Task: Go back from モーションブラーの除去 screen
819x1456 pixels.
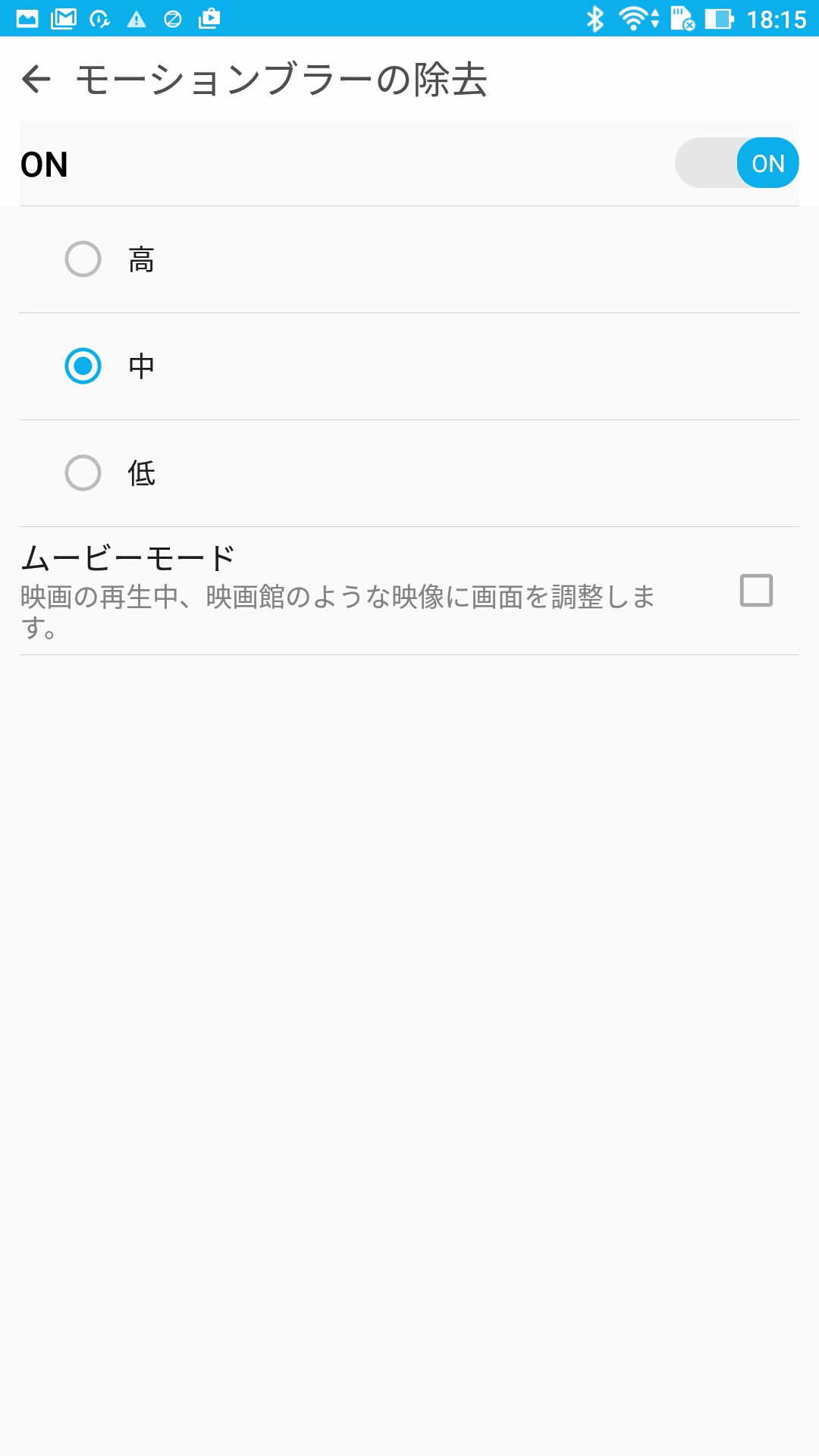Action: (x=36, y=79)
